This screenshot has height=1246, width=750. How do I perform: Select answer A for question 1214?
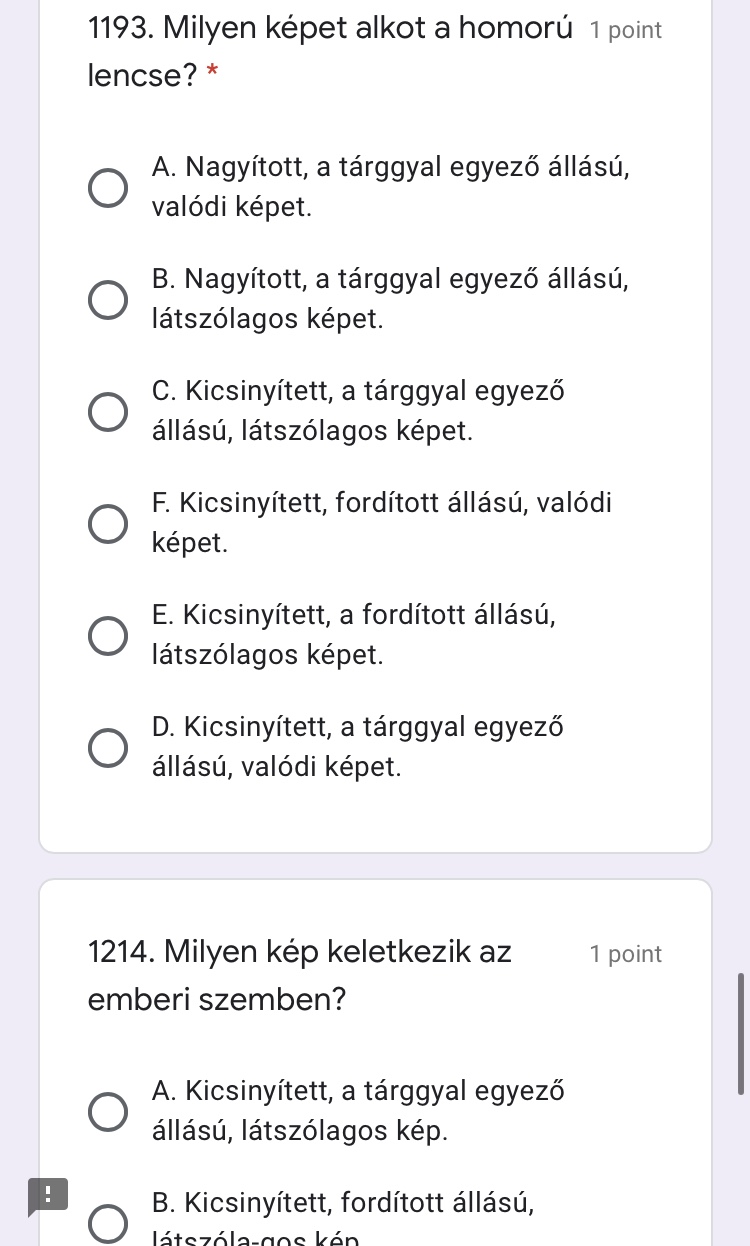pyautogui.click(x=108, y=1111)
